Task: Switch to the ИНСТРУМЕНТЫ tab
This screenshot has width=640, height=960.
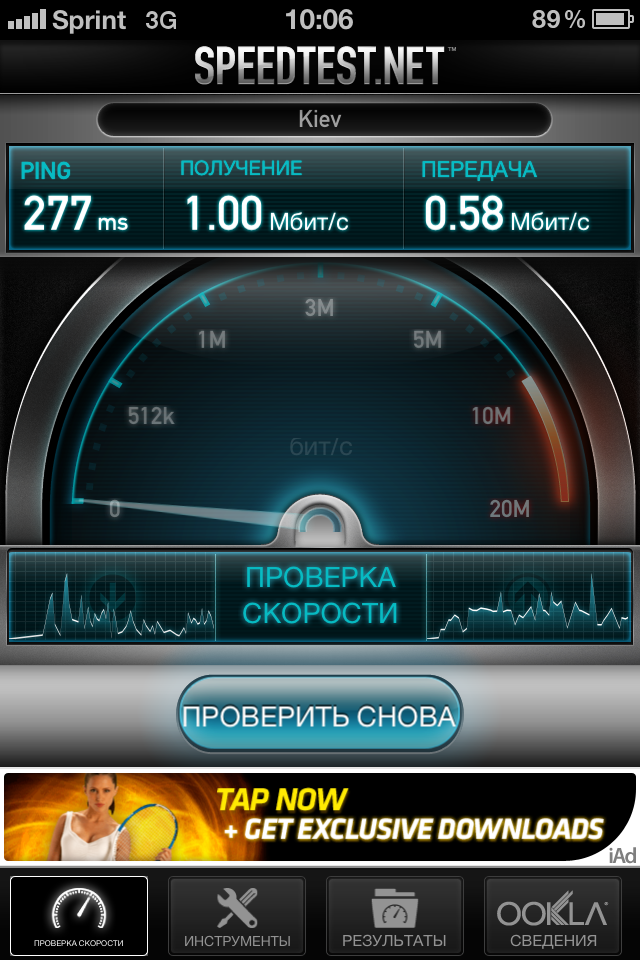Action: [237, 916]
